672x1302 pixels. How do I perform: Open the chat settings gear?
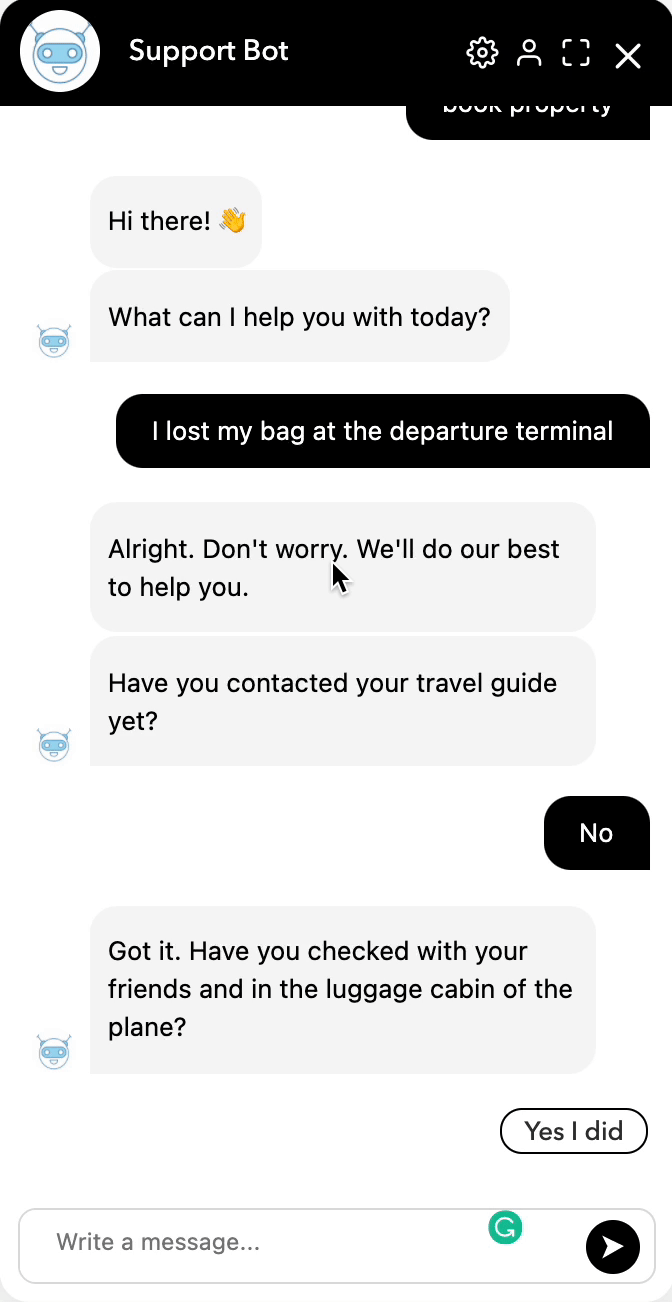click(x=482, y=53)
